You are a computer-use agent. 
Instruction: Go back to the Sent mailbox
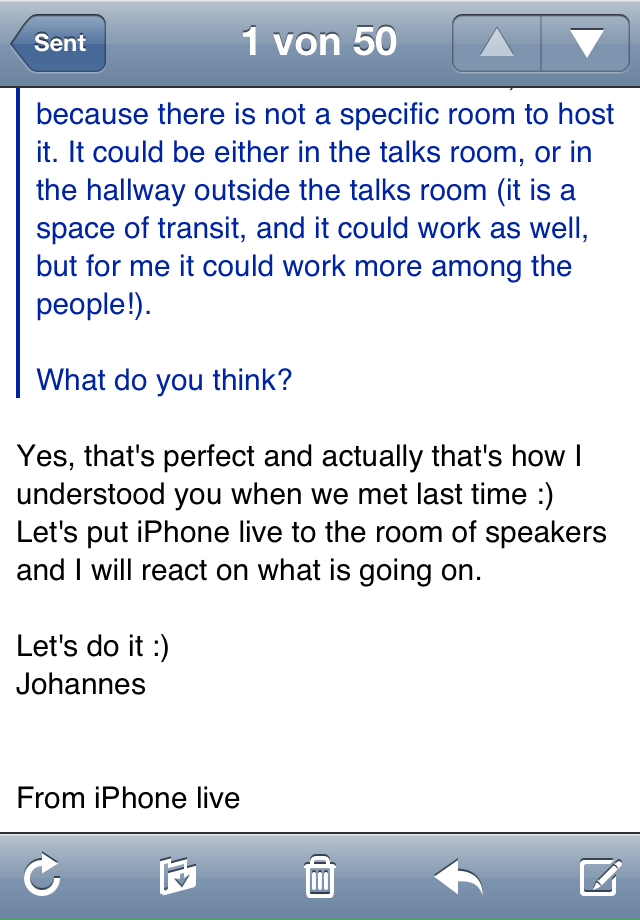(x=58, y=43)
